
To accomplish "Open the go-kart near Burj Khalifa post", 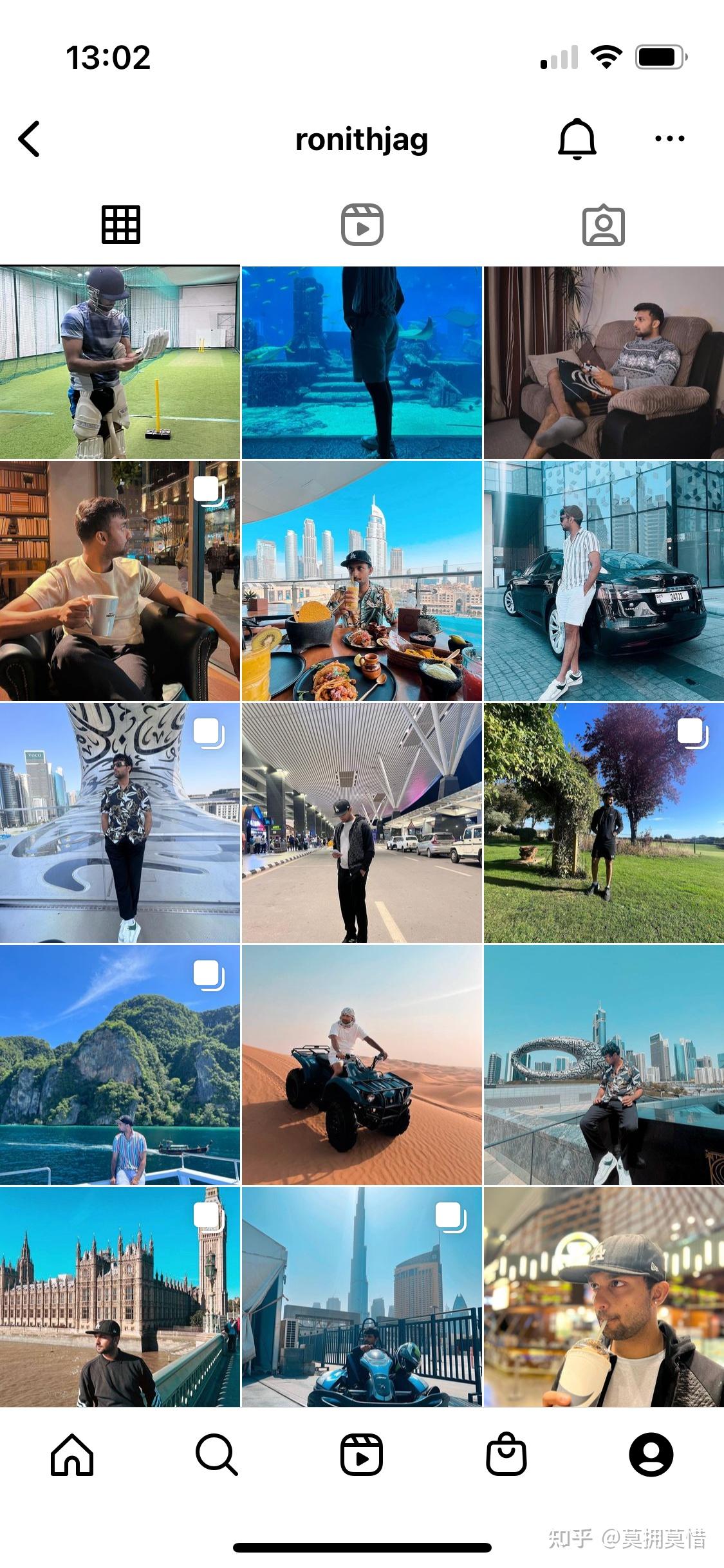I will point(362,1296).
